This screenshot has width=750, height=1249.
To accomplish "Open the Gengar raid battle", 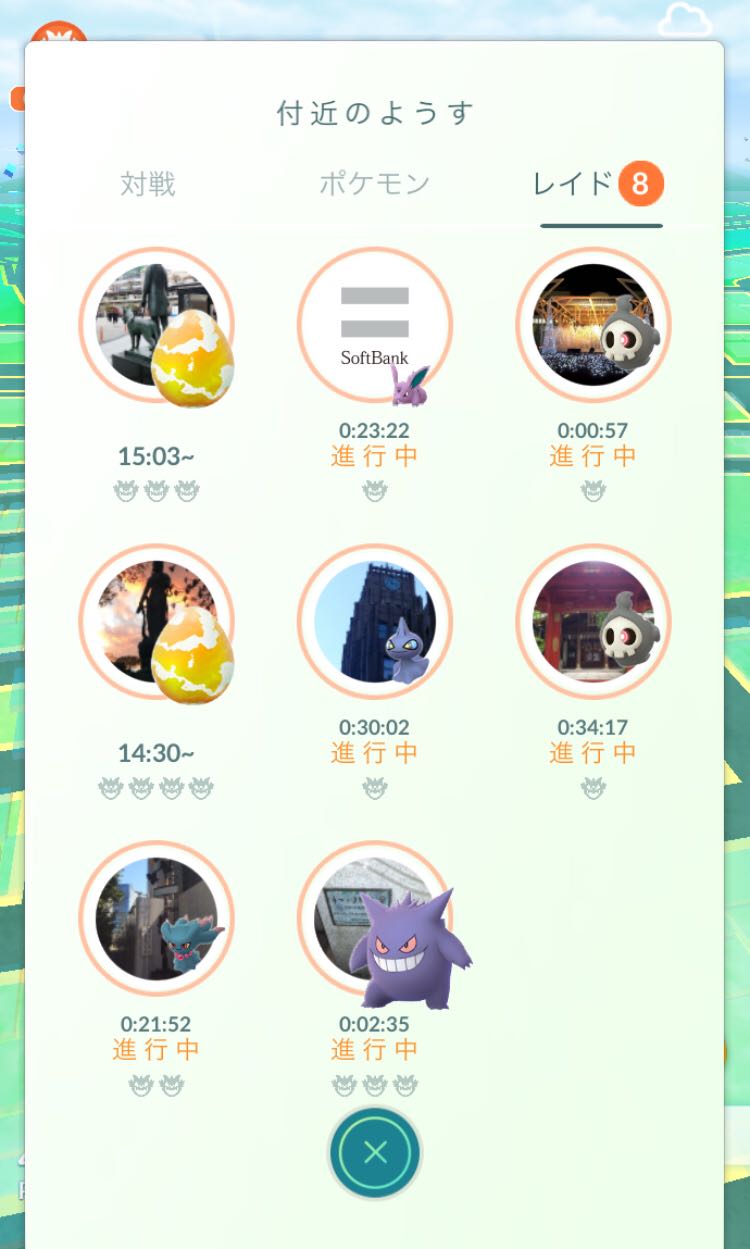I will [x=375, y=919].
